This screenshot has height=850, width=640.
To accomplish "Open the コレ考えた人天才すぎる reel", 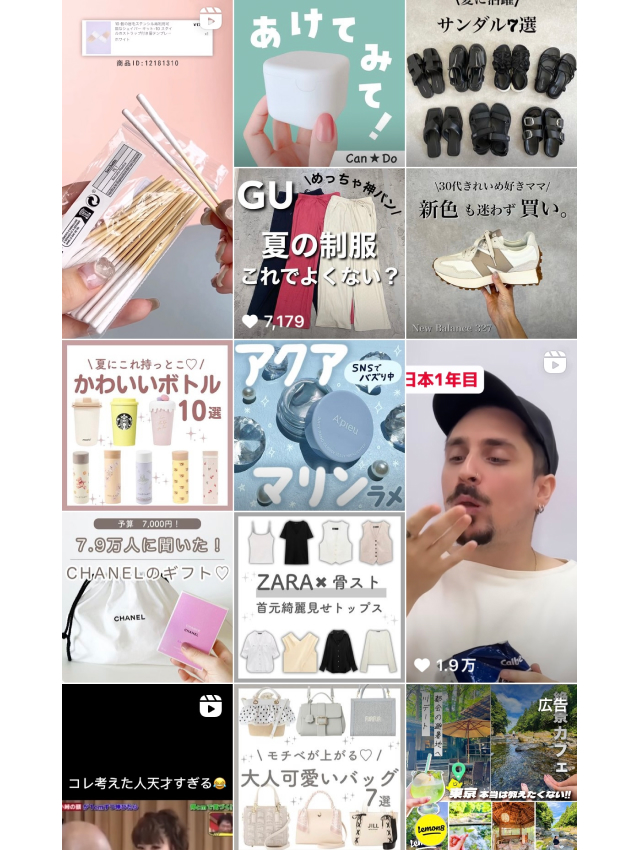I will [147, 766].
